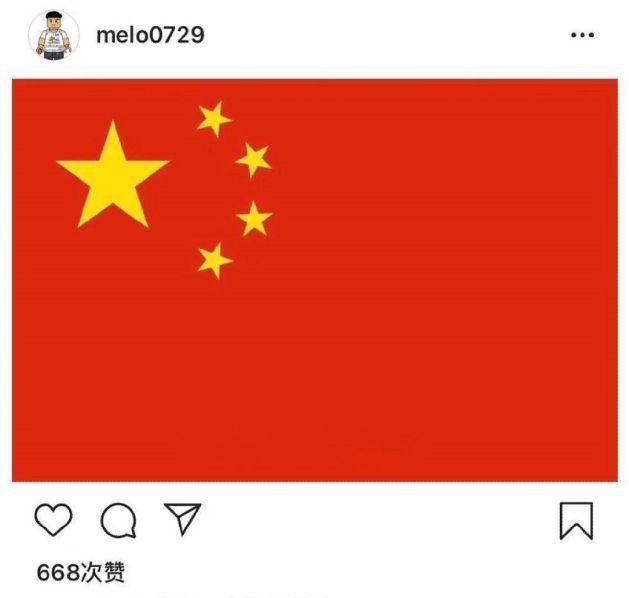This screenshot has width=629, height=598.
Task: Save the post with the bookmark icon
Action: 575,520
